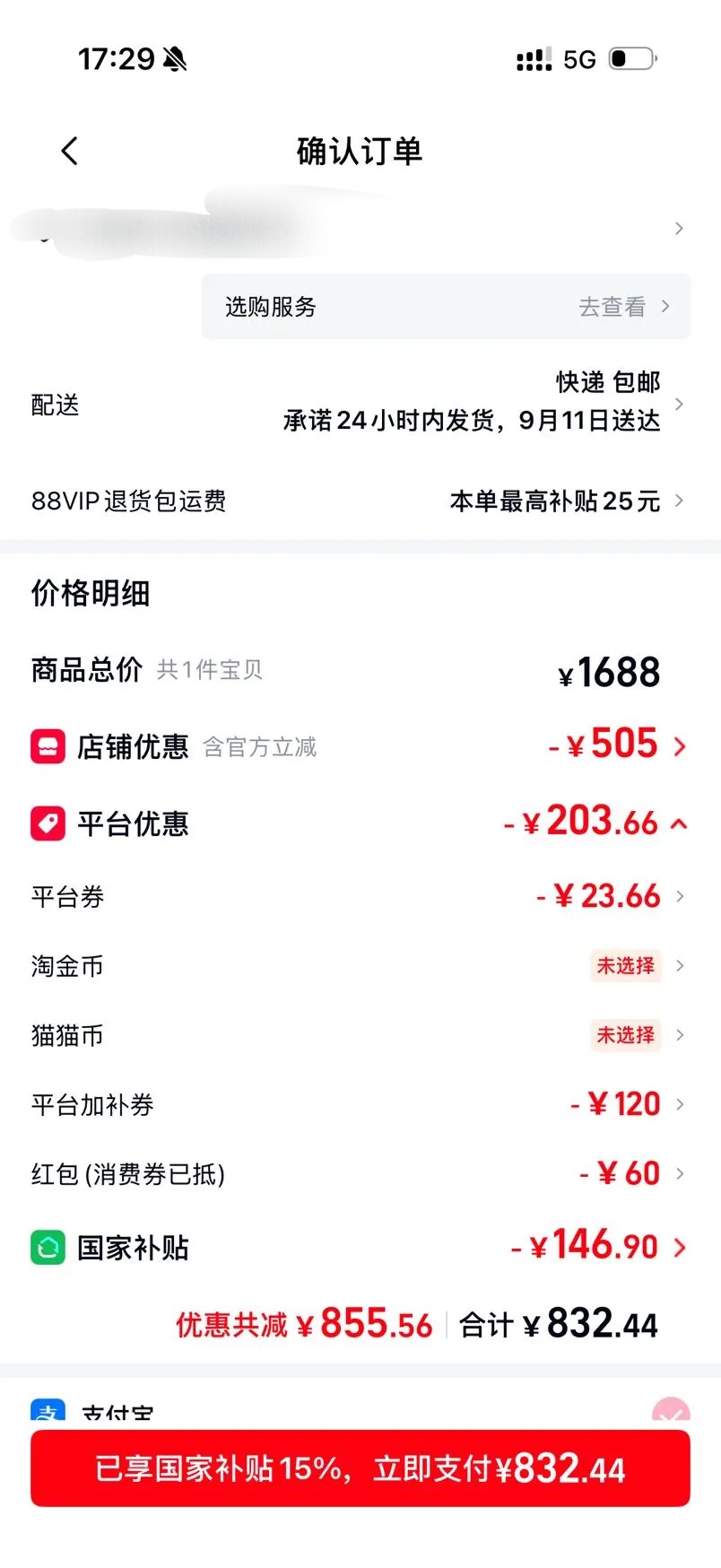Open 平台加补券 coupon details
Viewport: 721px width, 1568px height.
point(360,1104)
